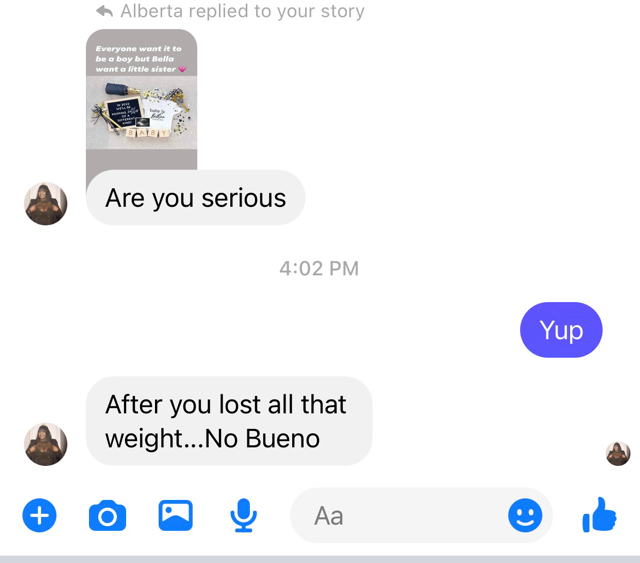Open Alberta's avatar beside 'Are you serious'
The image size is (640, 563).
point(45,204)
